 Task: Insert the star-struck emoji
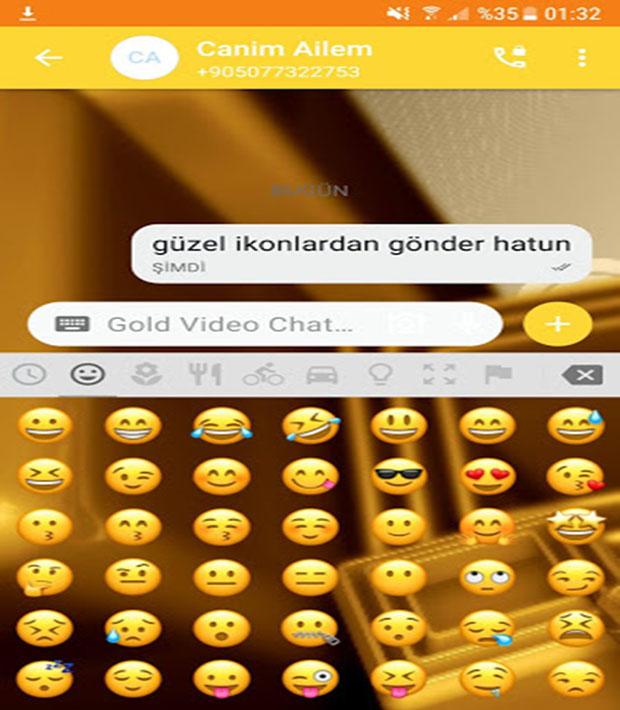point(575,526)
